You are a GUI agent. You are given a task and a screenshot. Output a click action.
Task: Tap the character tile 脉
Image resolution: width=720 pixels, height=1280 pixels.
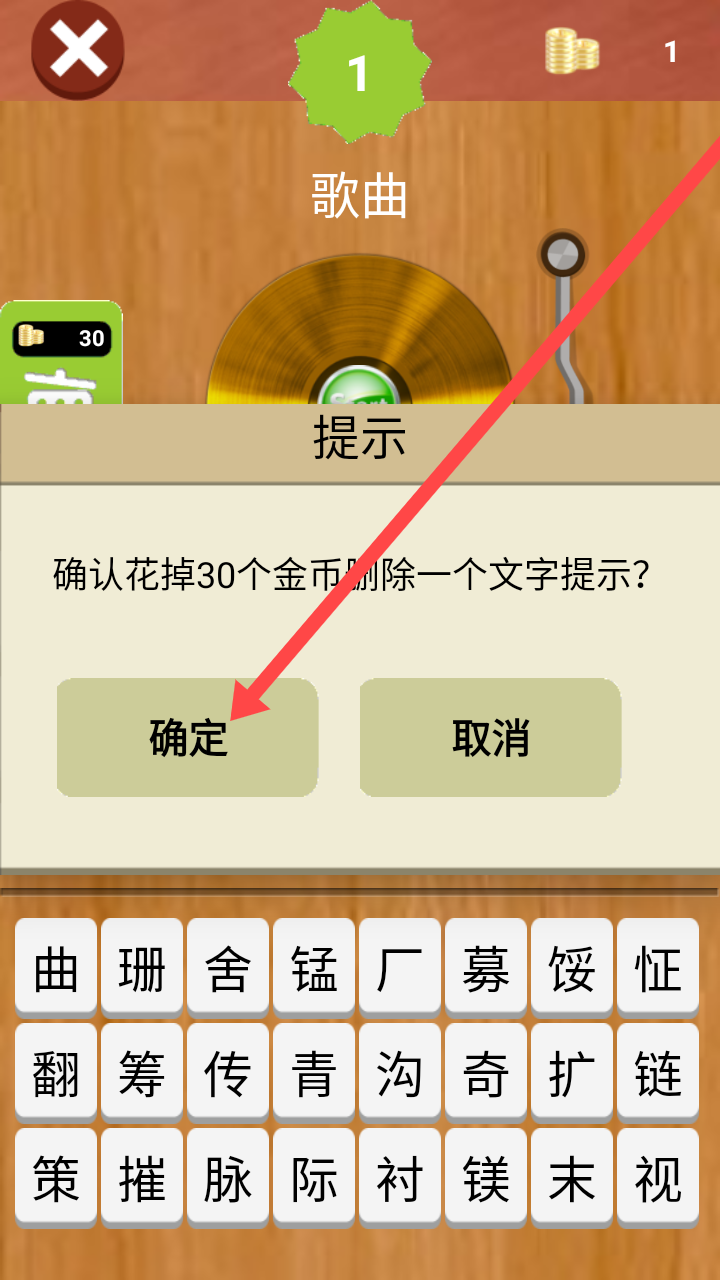228,1178
